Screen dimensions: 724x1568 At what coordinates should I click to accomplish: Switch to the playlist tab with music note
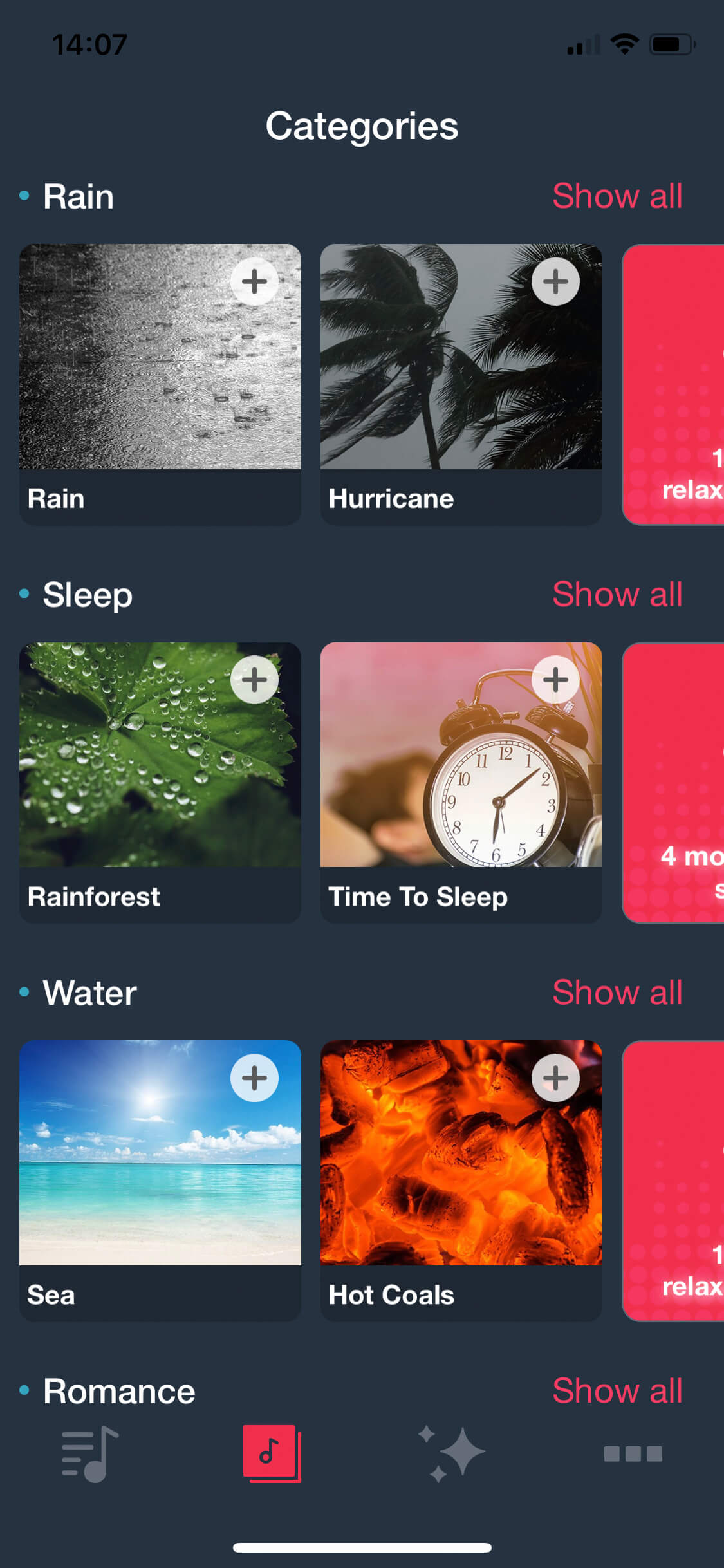point(90,1455)
